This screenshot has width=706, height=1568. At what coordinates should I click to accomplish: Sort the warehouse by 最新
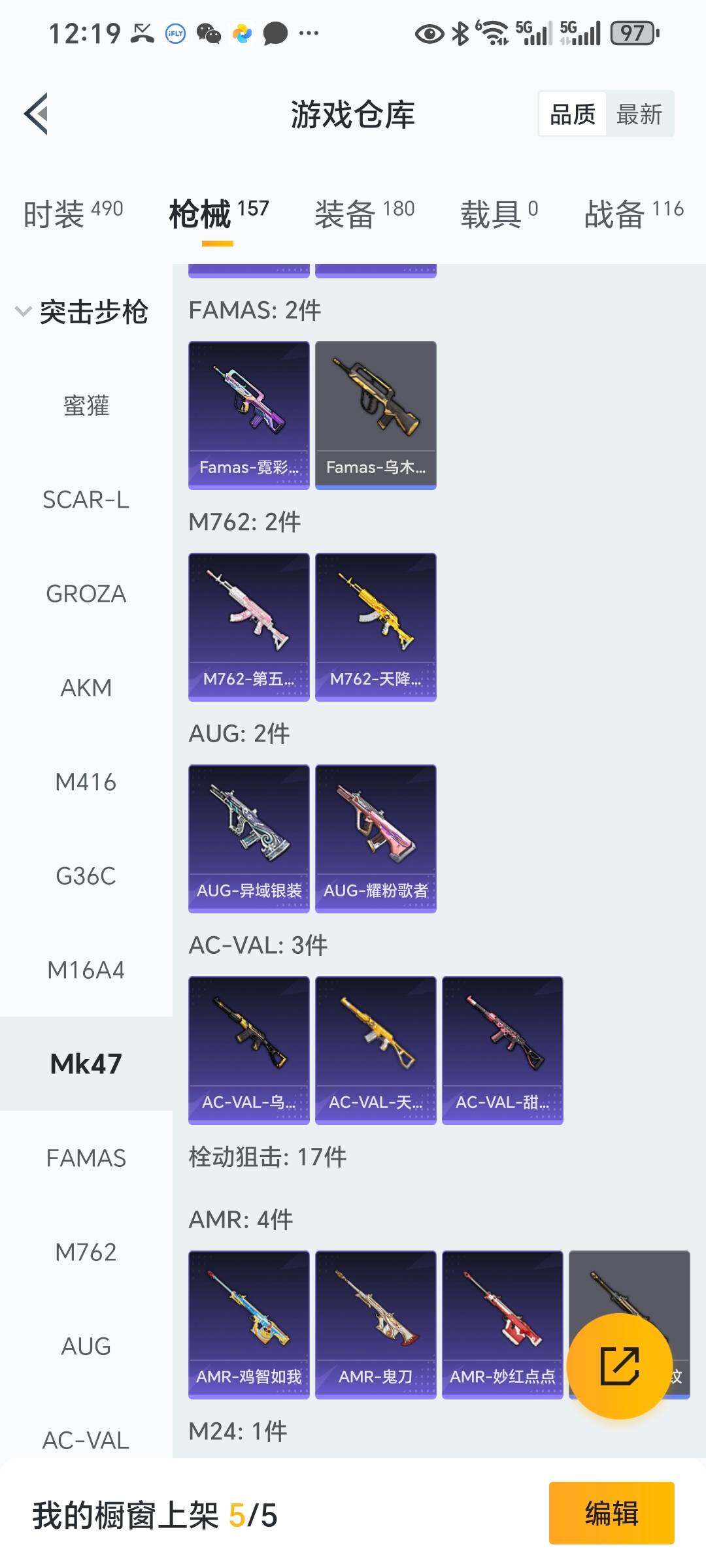click(x=639, y=114)
